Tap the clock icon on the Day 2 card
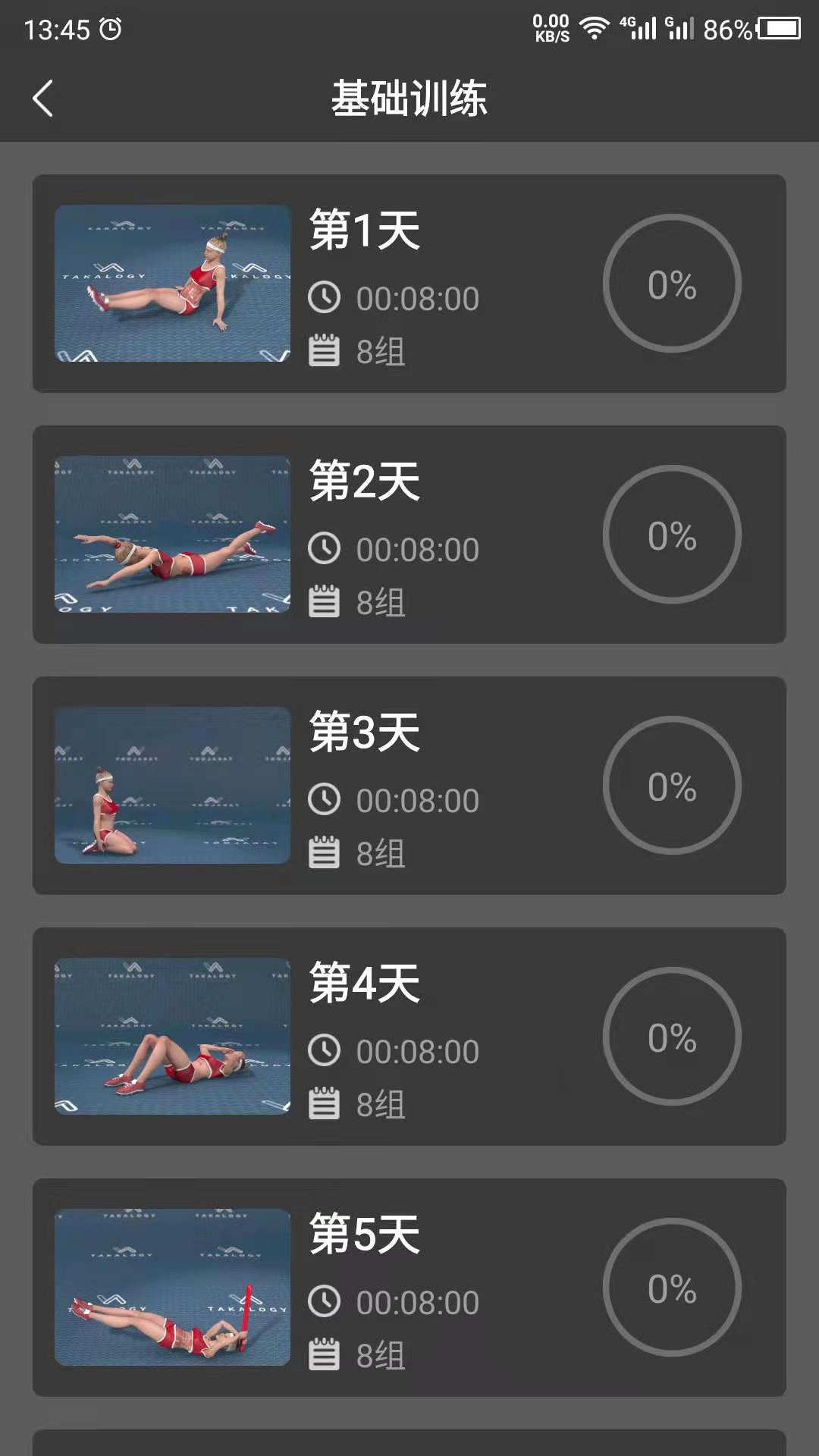Viewport: 819px width, 1456px height. pyautogui.click(x=326, y=548)
